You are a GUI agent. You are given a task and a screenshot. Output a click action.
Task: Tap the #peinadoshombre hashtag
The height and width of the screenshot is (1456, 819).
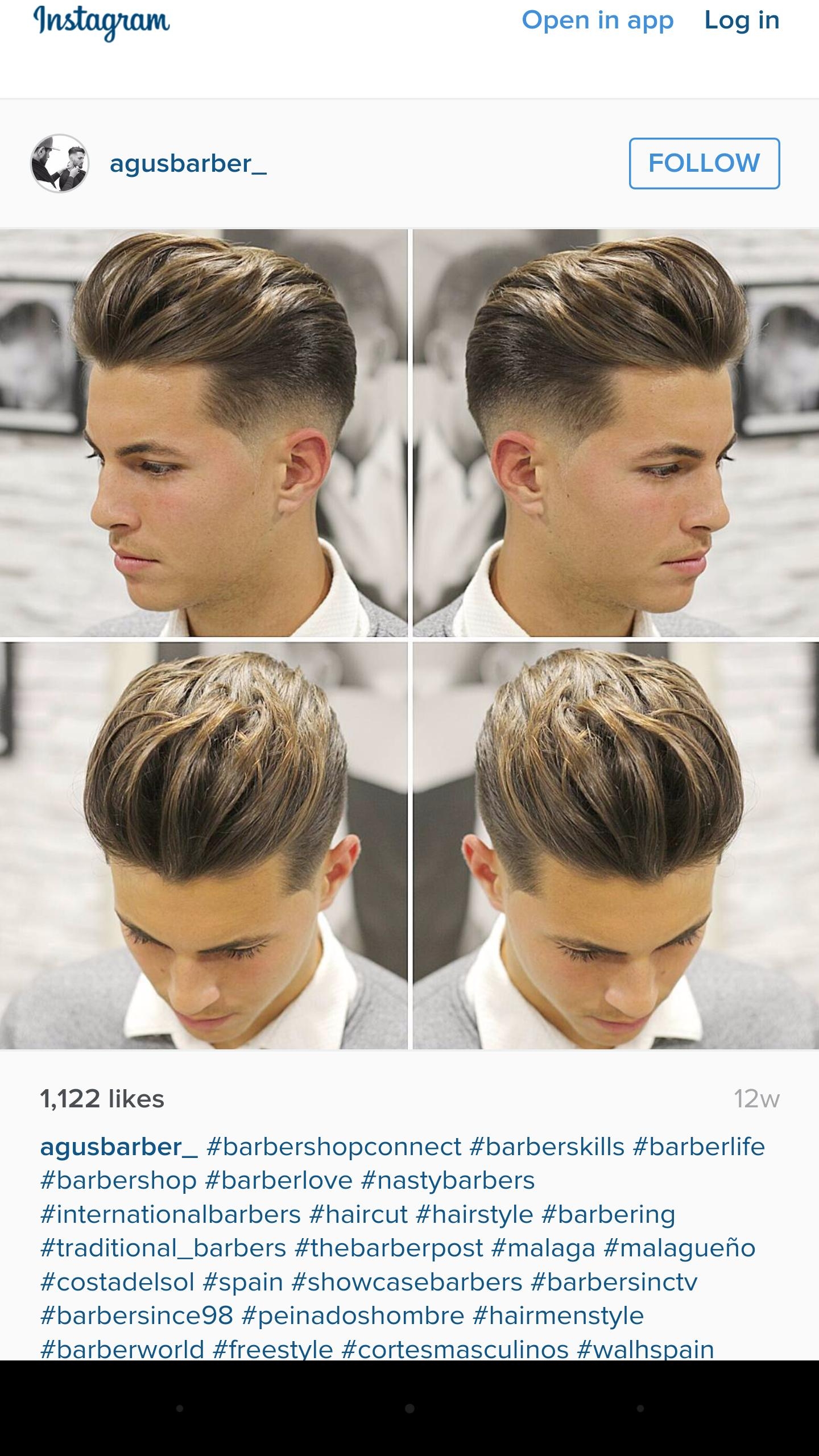(x=353, y=1316)
